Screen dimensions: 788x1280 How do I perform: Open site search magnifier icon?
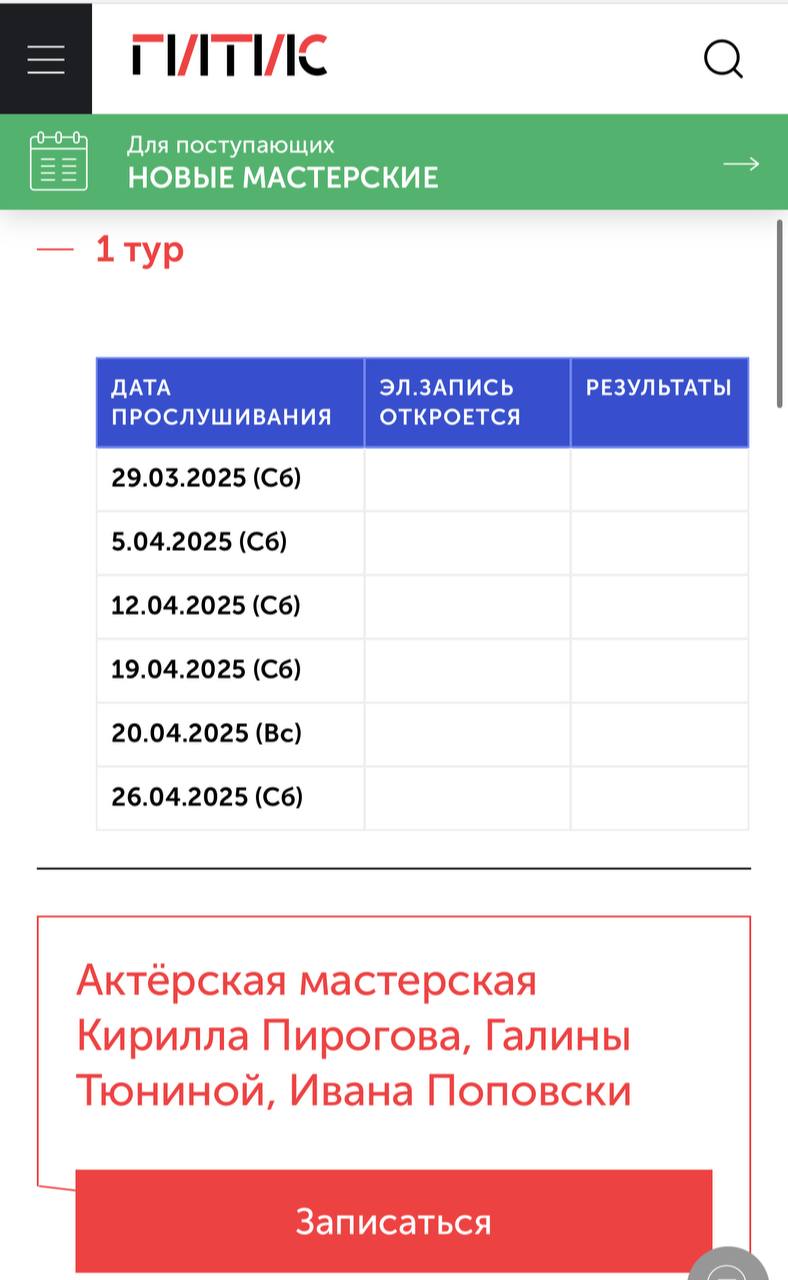point(723,59)
